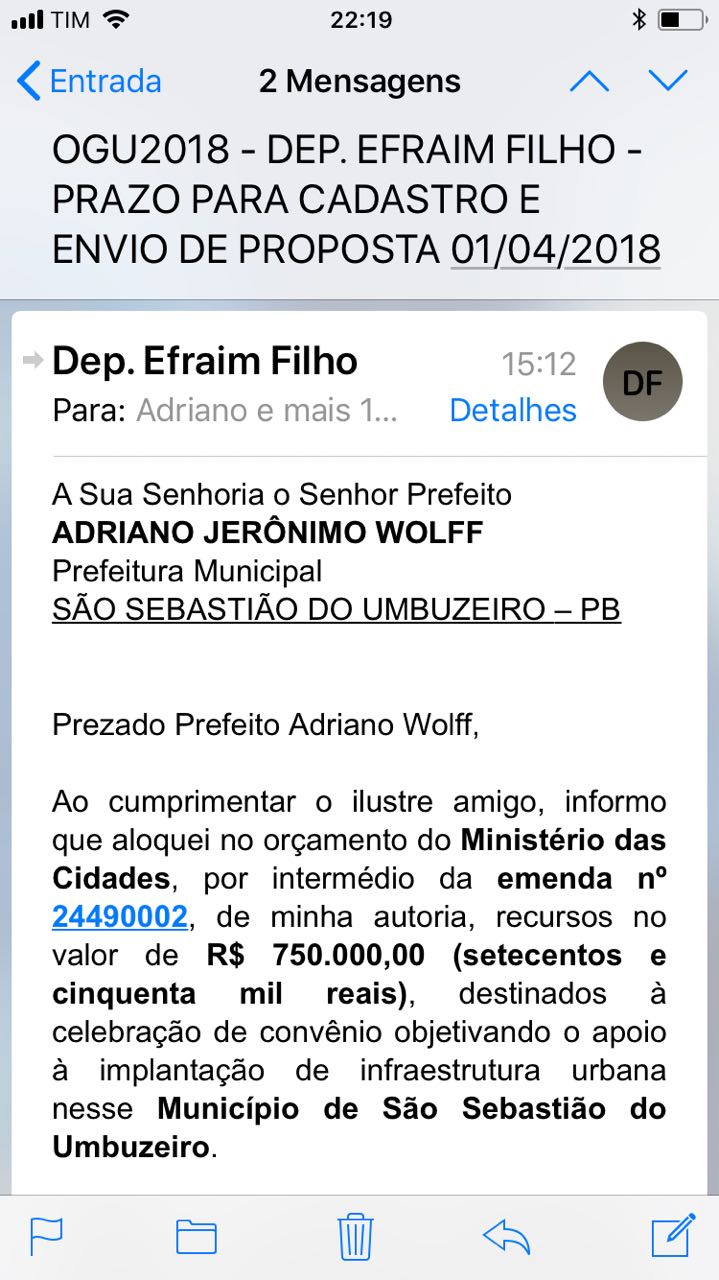Open the emenda number 24490002 link

pos(119,917)
